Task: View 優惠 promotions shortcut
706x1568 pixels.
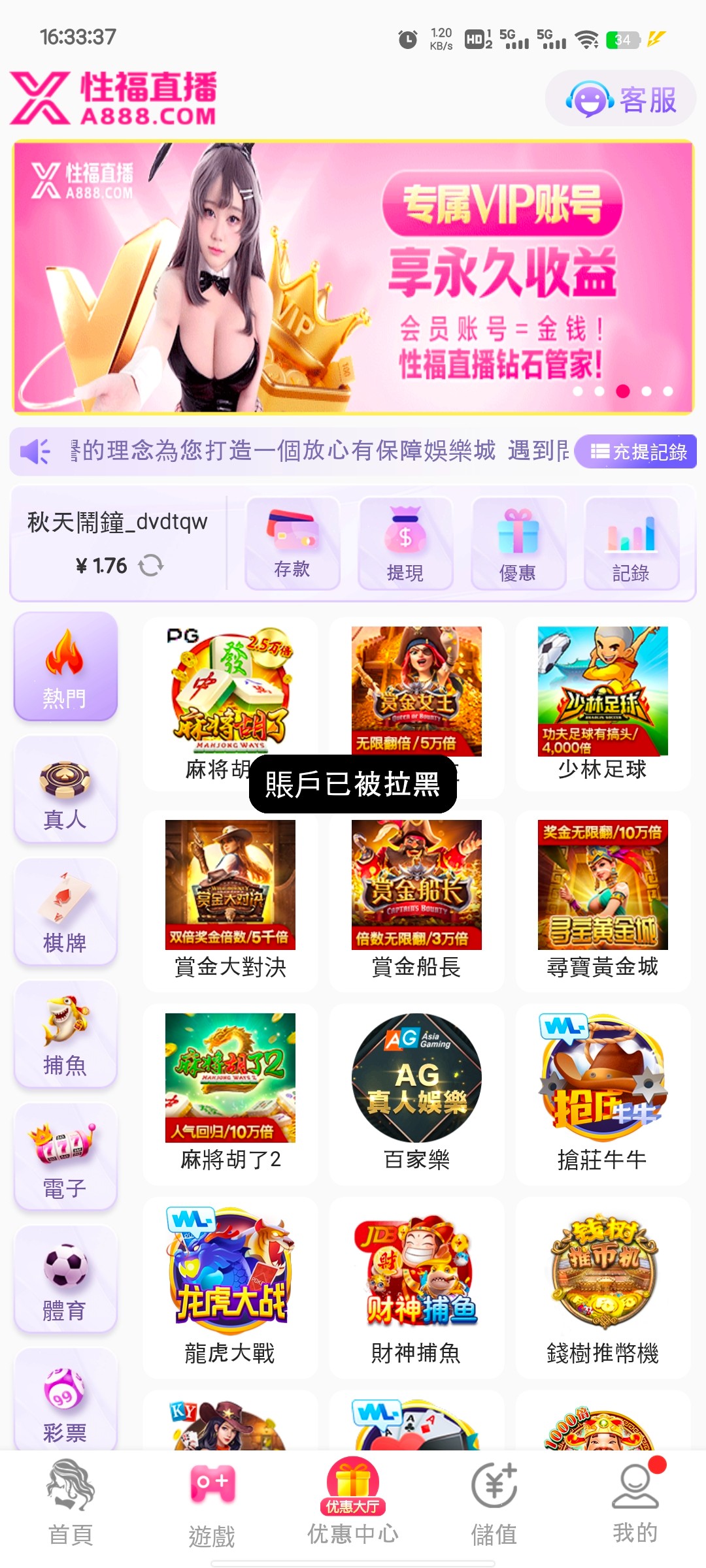Action: tap(518, 544)
